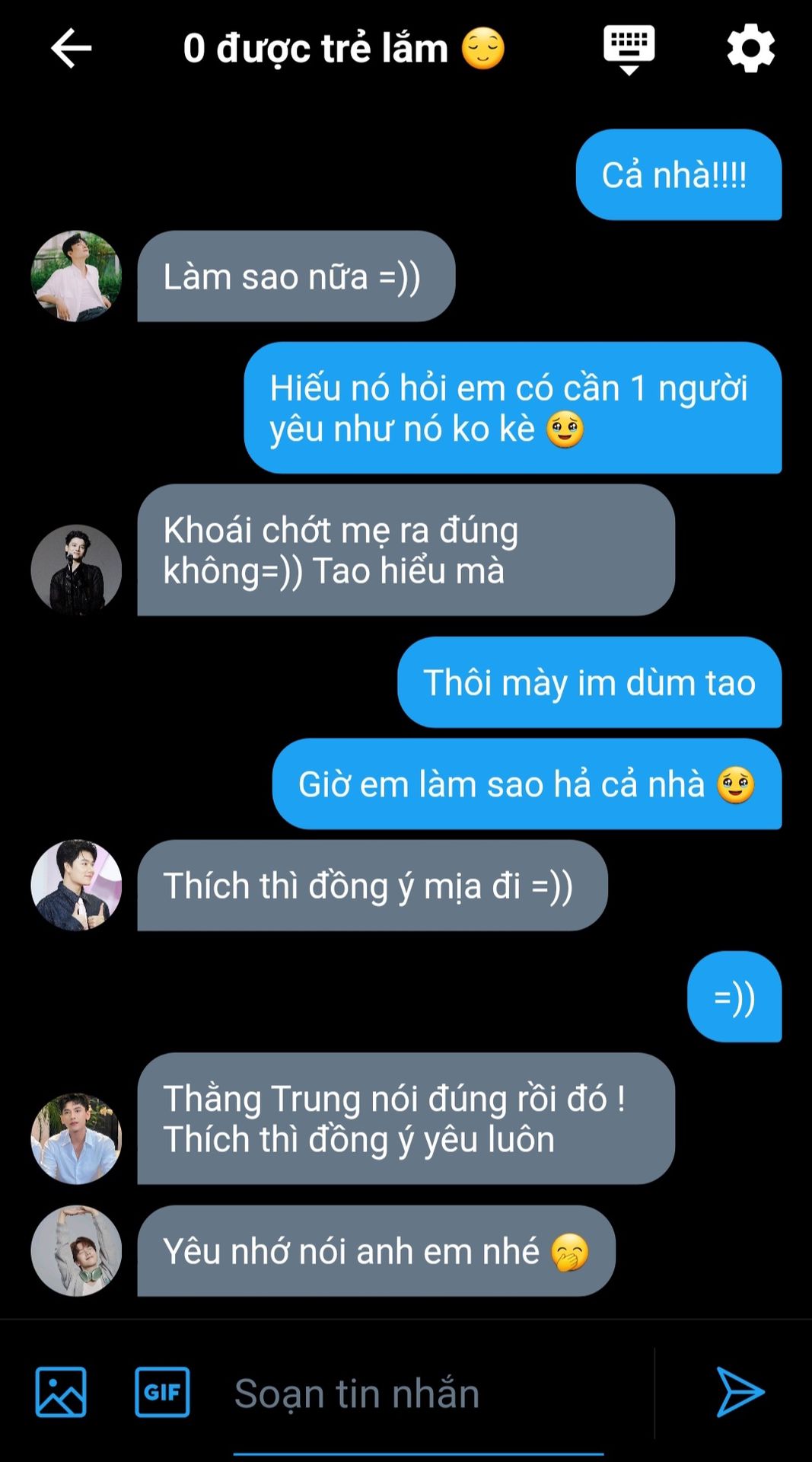View profile next to "Thích thì đồng ý mịa đi"
The image size is (812, 1462).
click(x=76, y=885)
